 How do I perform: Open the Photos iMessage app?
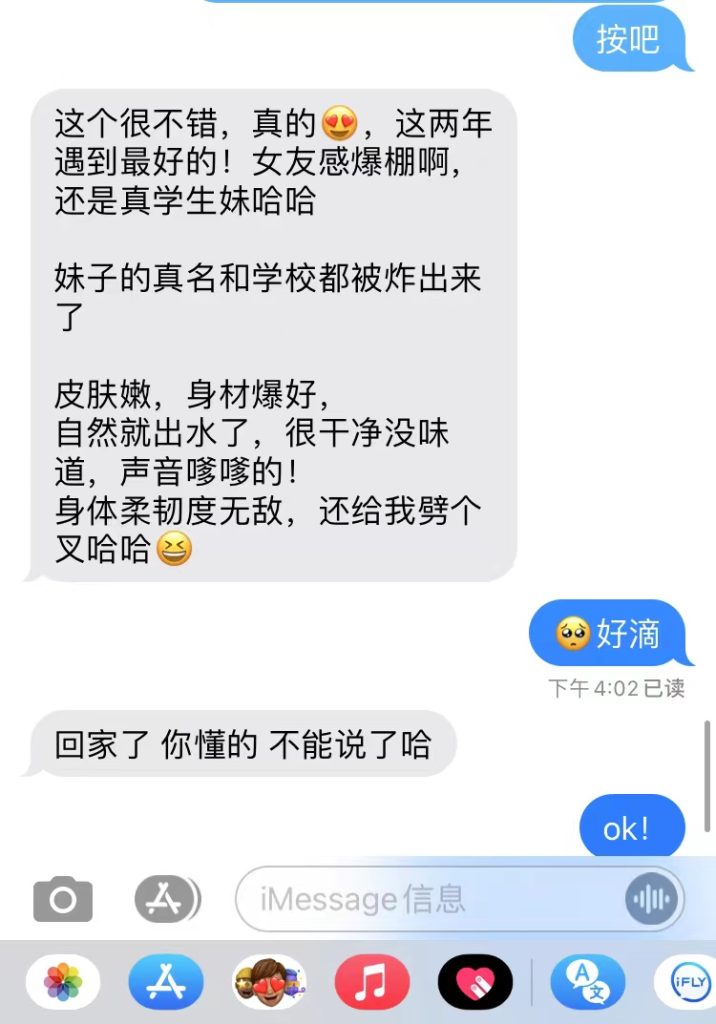(62, 983)
